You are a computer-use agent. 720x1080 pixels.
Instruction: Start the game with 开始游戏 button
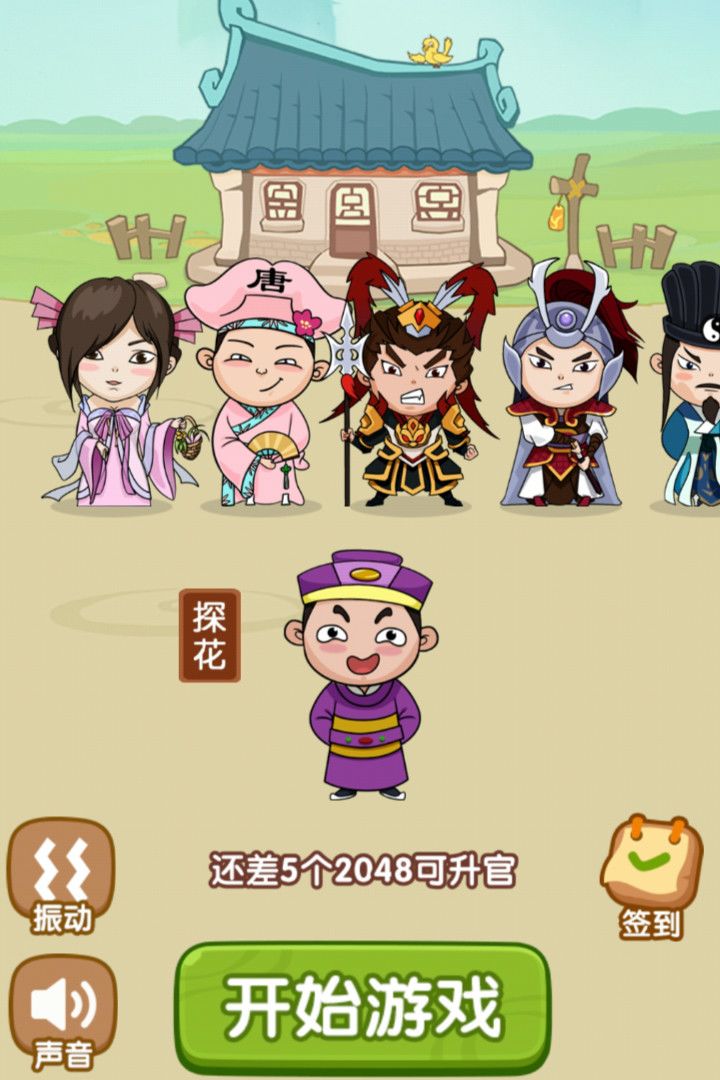[x=362, y=1006]
